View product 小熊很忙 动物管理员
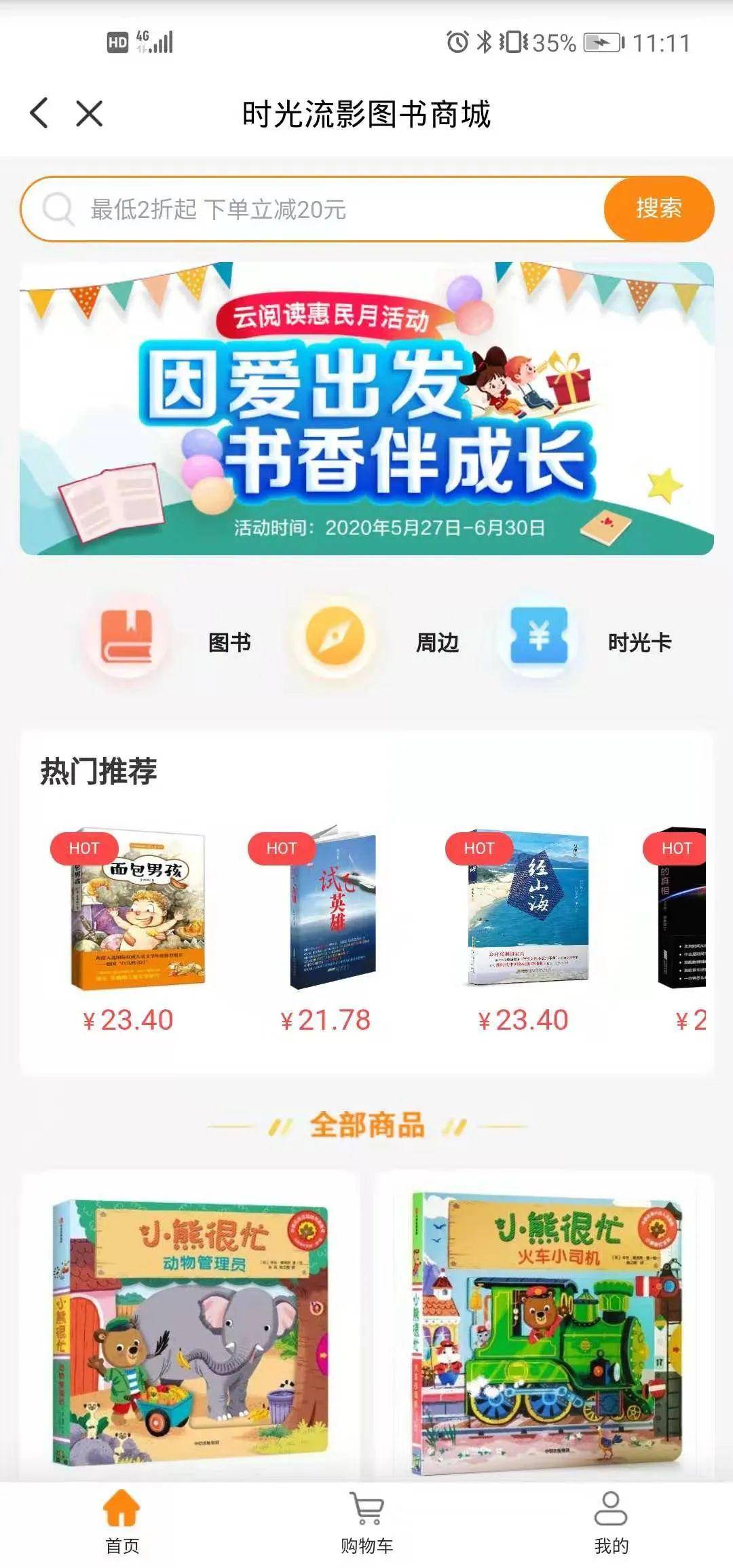733x1568 pixels. point(191,1330)
